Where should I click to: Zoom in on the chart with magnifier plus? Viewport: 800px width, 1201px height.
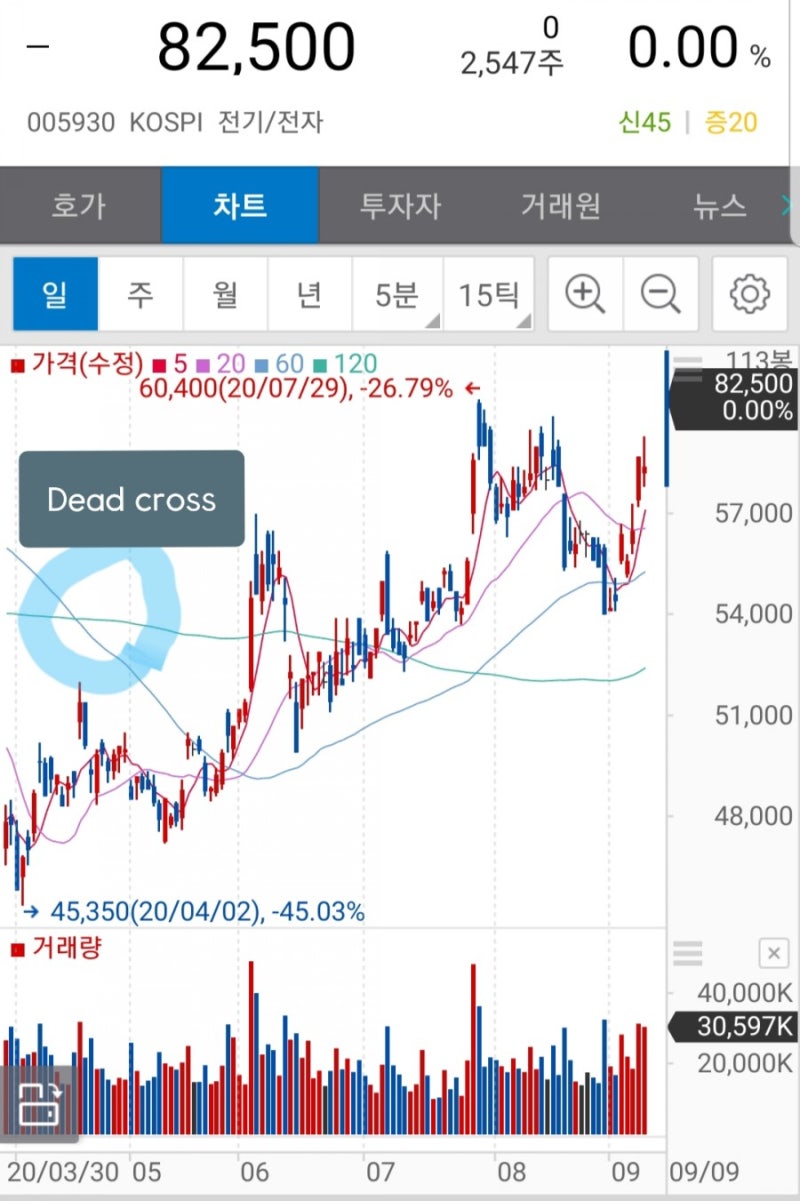tap(585, 293)
